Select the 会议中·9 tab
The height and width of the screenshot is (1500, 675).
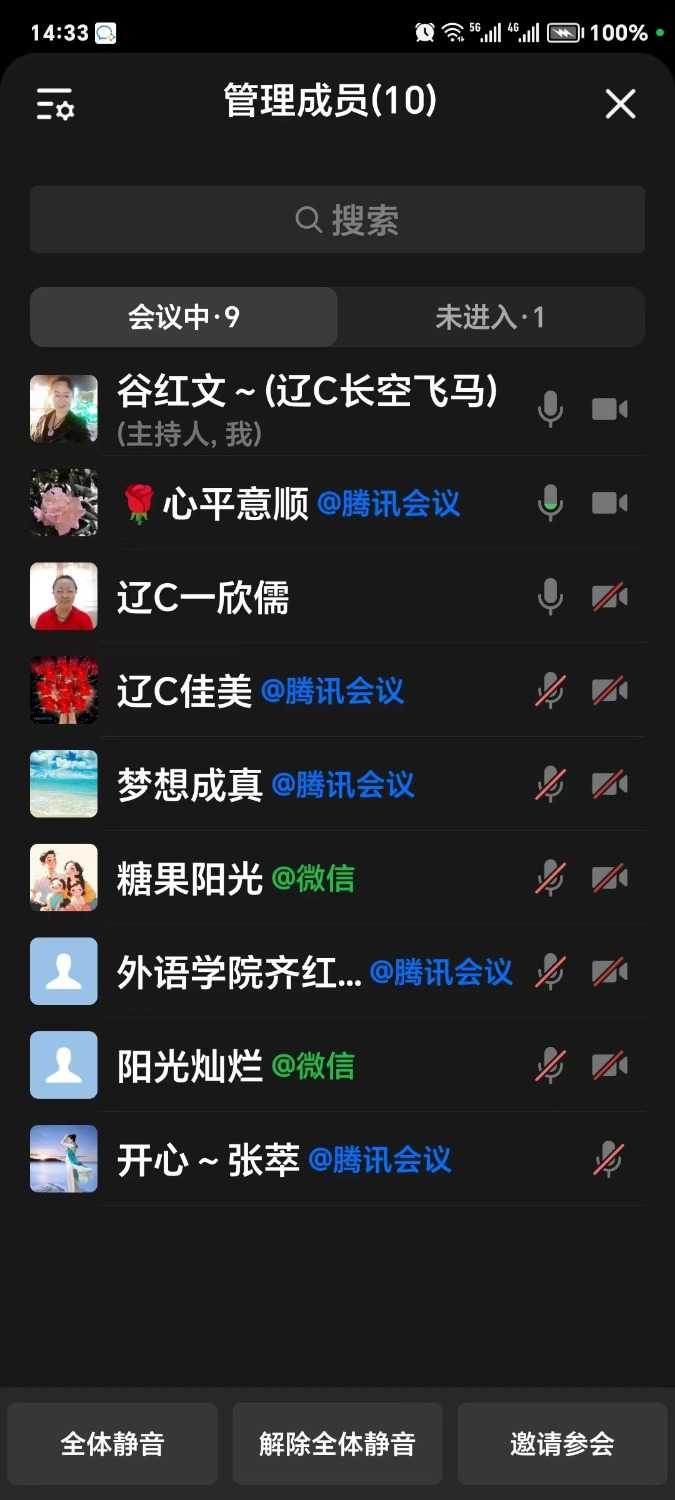(184, 318)
